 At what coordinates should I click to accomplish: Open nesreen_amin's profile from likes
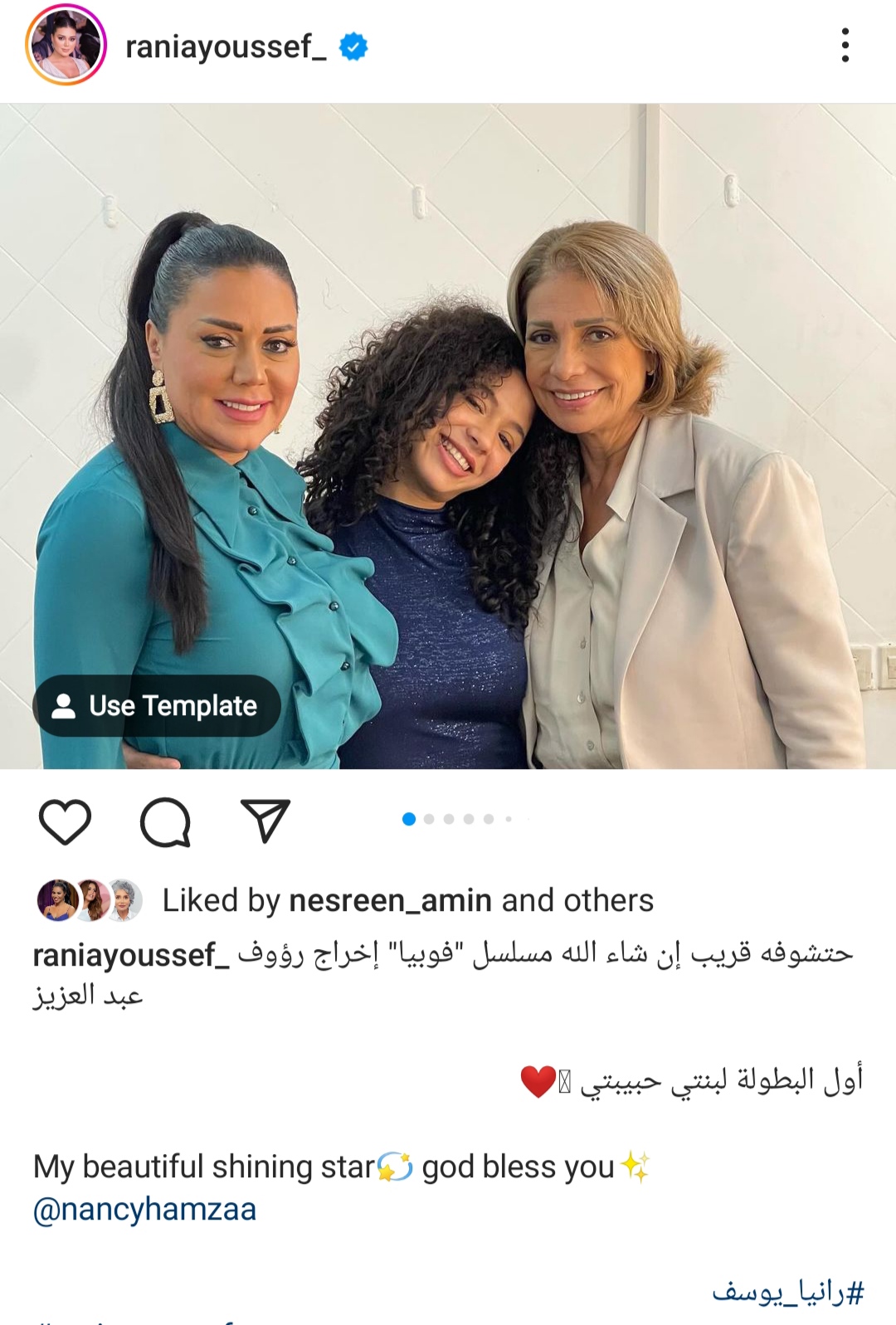point(390,900)
